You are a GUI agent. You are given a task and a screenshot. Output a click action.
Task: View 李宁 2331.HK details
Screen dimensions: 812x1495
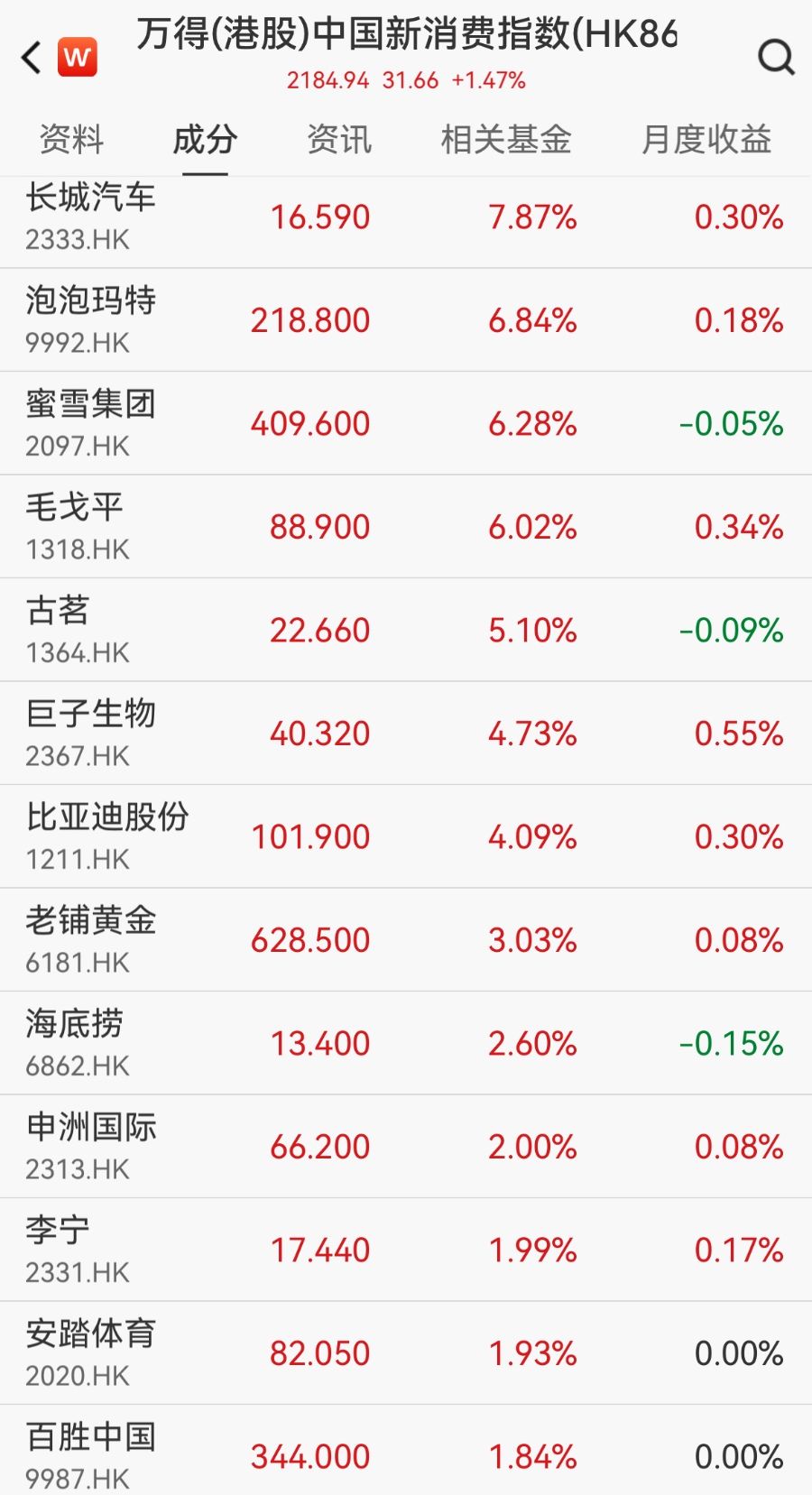(406, 1250)
